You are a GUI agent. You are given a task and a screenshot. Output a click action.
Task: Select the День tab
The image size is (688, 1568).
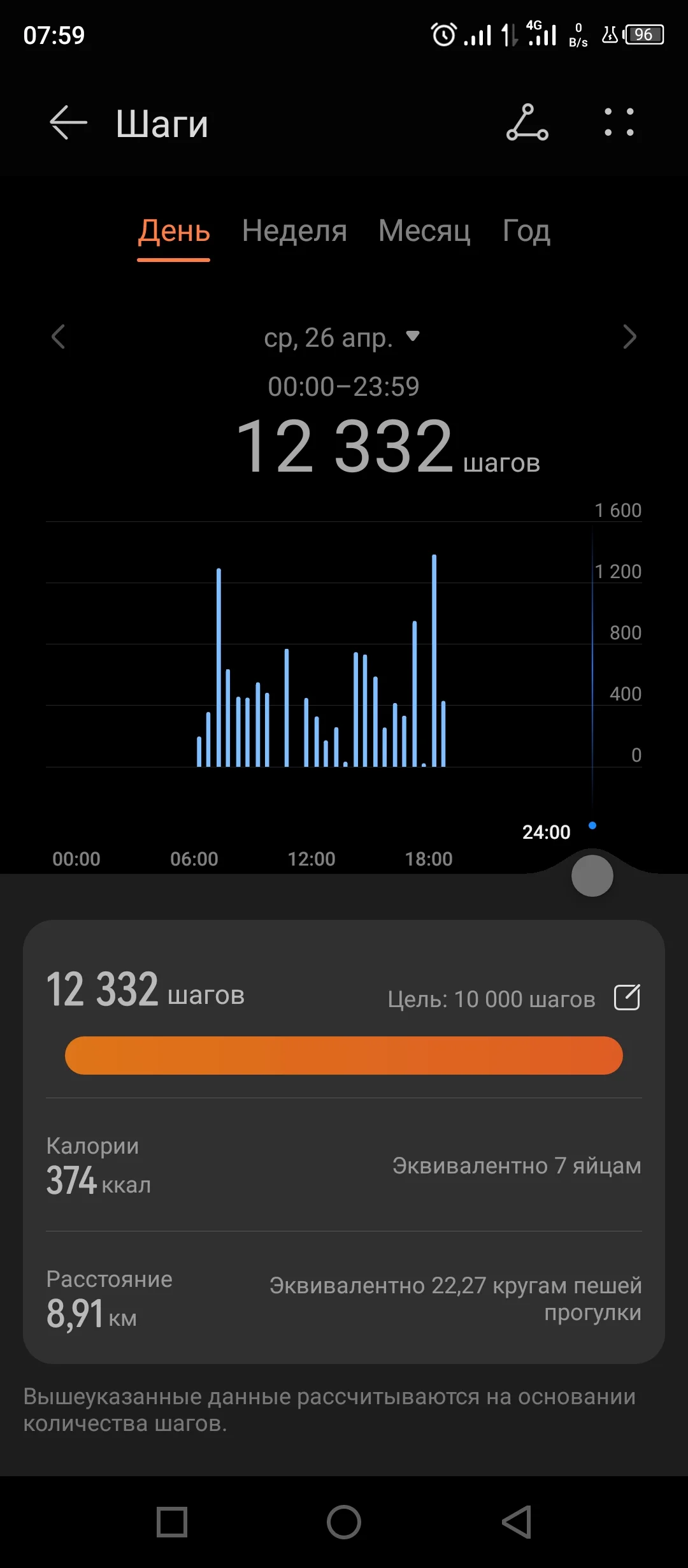click(x=174, y=231)
